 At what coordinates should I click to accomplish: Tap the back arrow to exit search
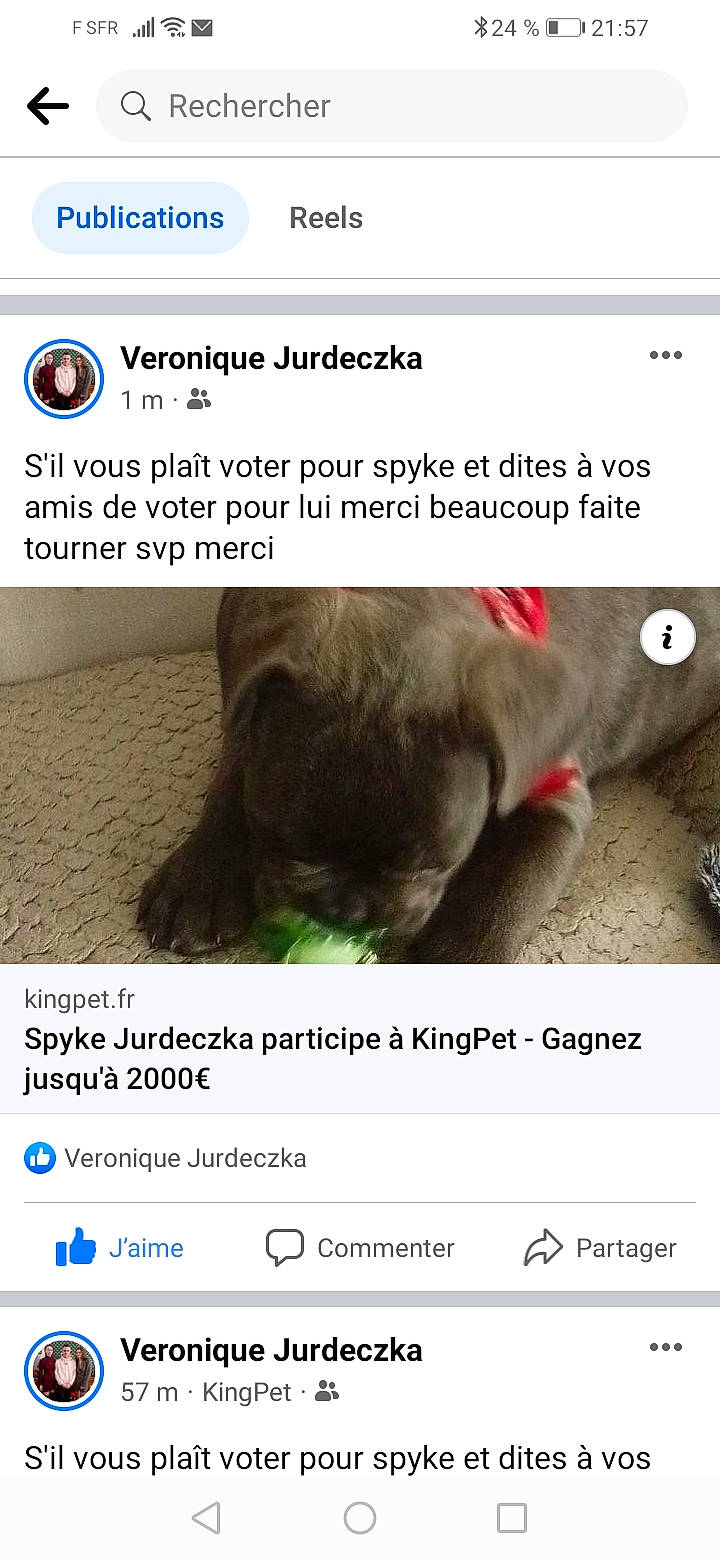tap(48, 106)
